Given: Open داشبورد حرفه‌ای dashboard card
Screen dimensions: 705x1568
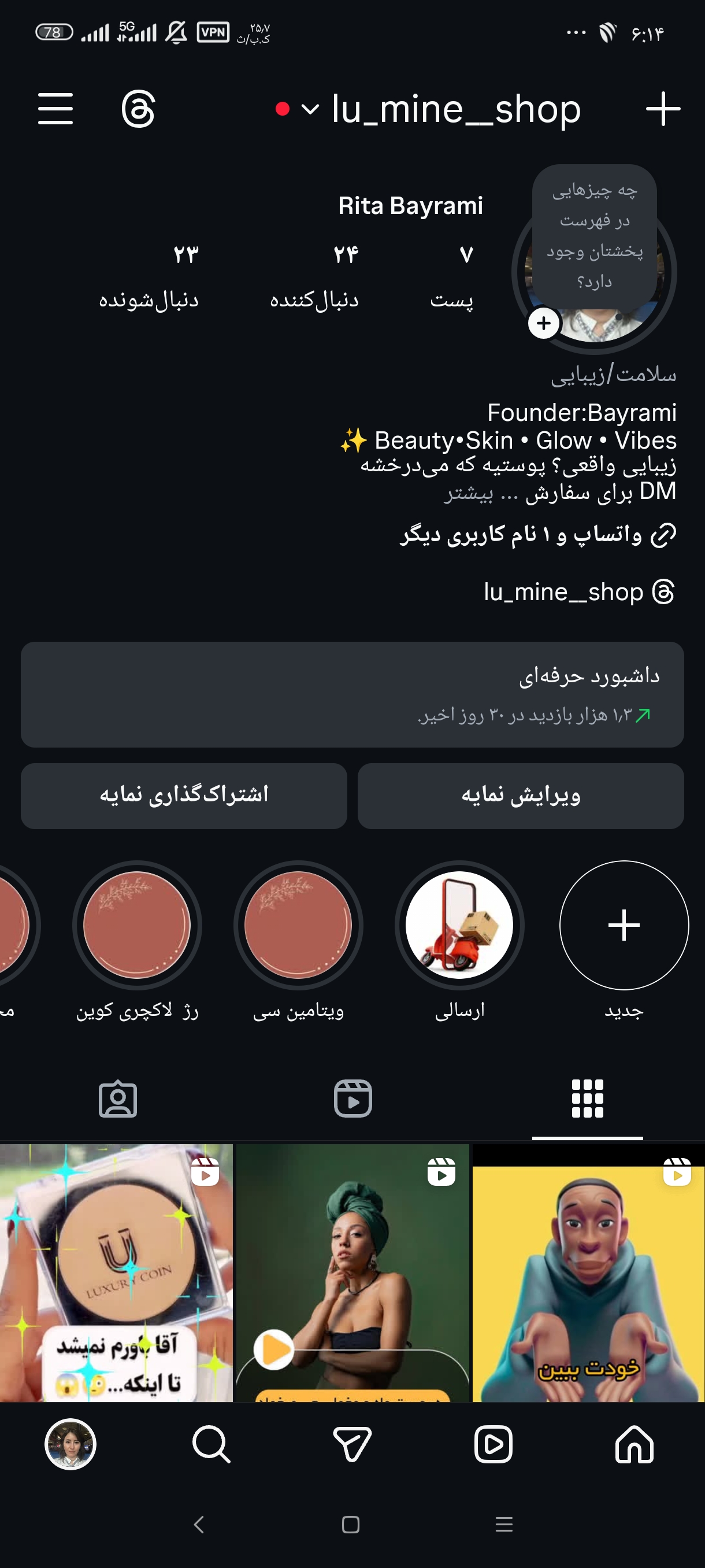Looking at the screenshot, I should [352, 694].
